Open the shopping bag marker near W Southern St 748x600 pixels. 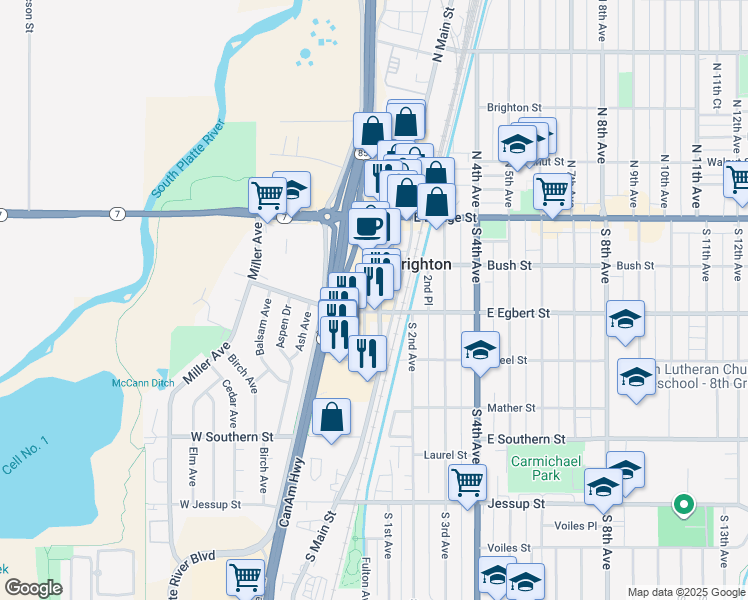332,421
